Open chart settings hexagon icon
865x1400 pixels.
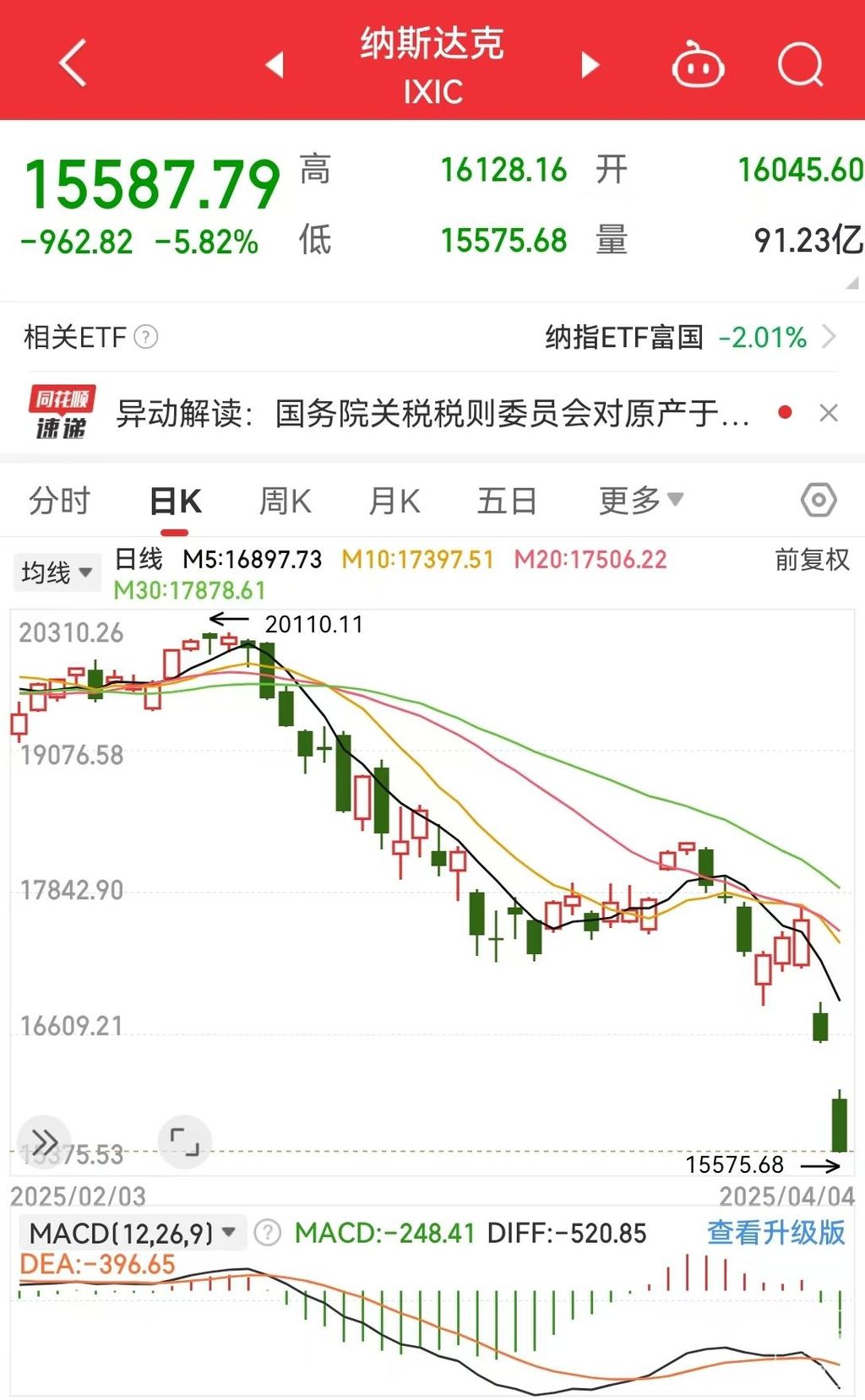(818, 501)
